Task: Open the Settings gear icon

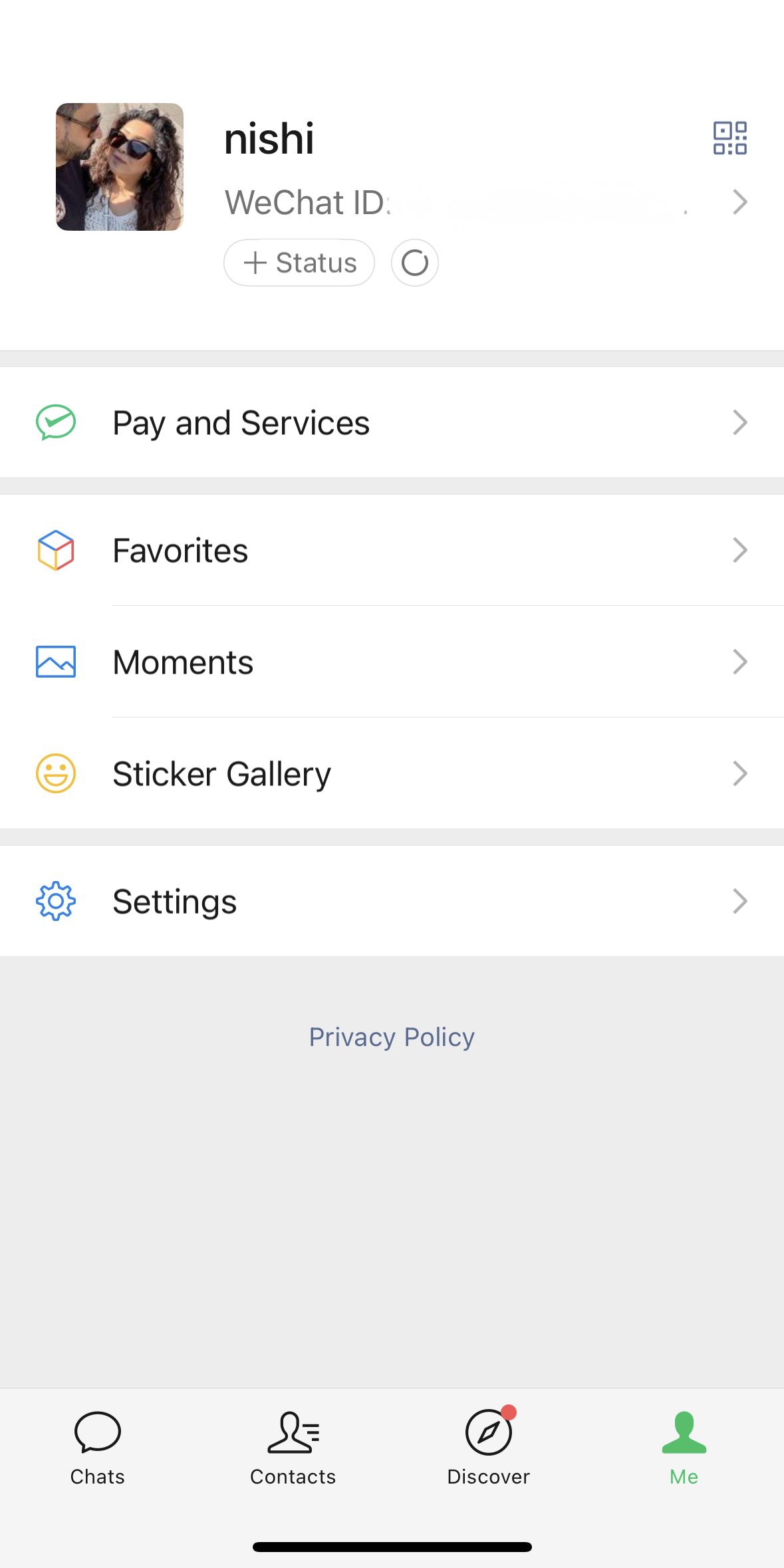Action: [x=57, y=901]
